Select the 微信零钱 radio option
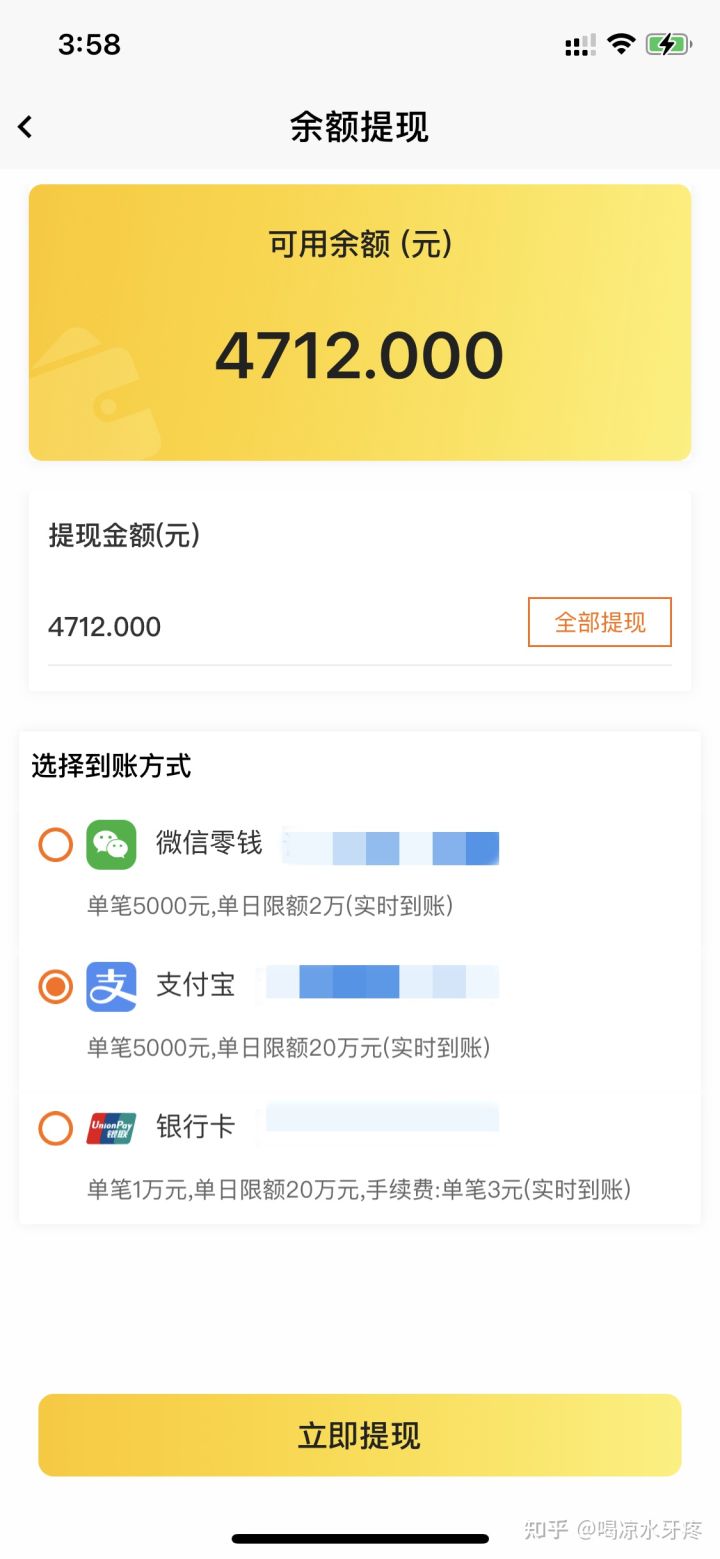The width and height of the screenshot is (720, 1559). pyautogui.click(x=55, y=845)
